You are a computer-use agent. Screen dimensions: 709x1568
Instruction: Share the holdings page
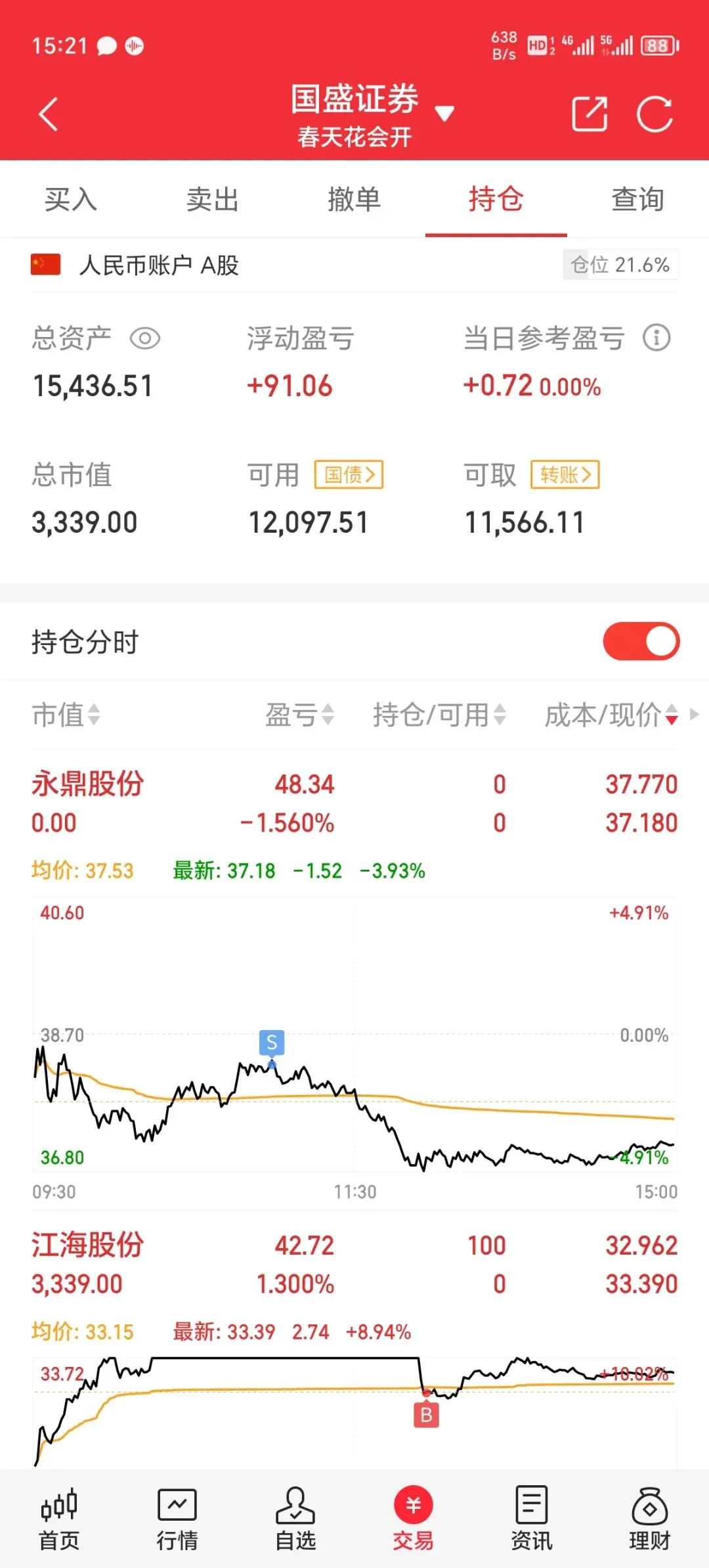coord(590,114)
